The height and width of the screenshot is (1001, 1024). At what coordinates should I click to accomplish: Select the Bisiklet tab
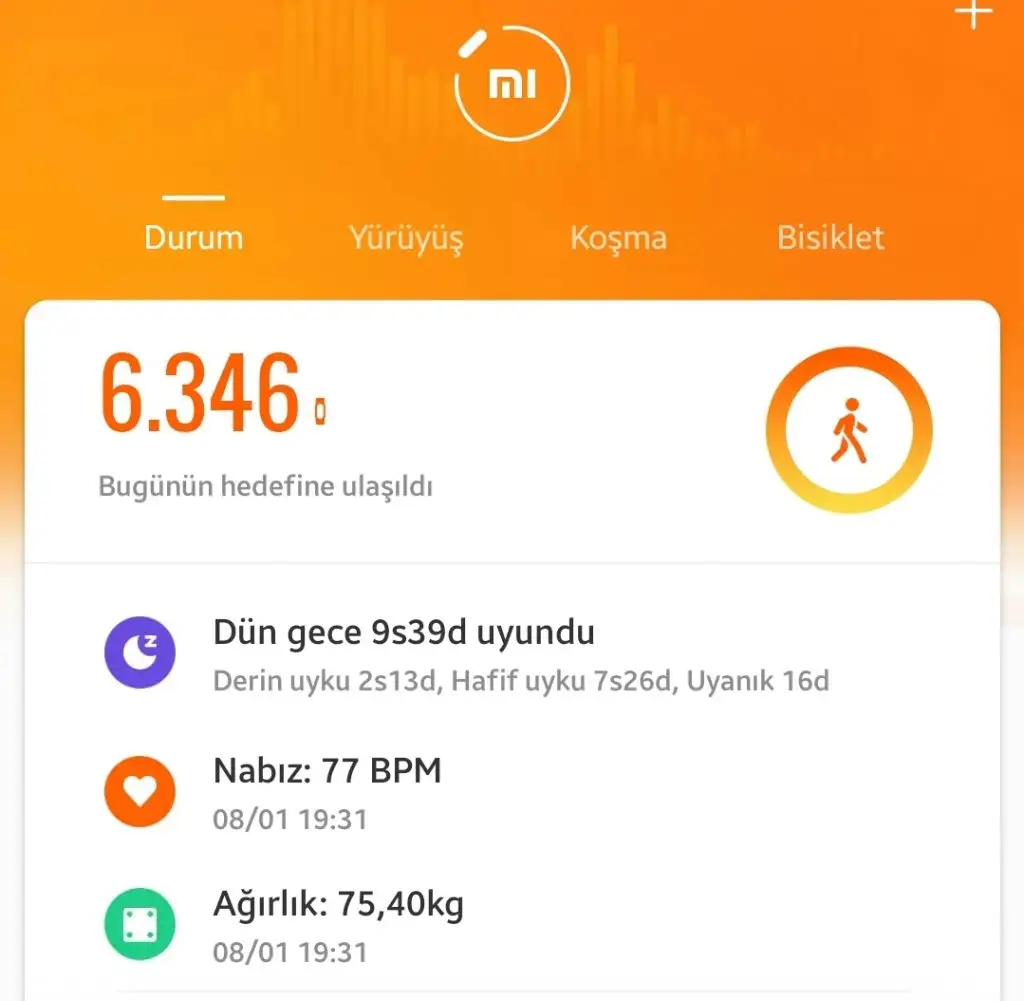click(830, 238)
